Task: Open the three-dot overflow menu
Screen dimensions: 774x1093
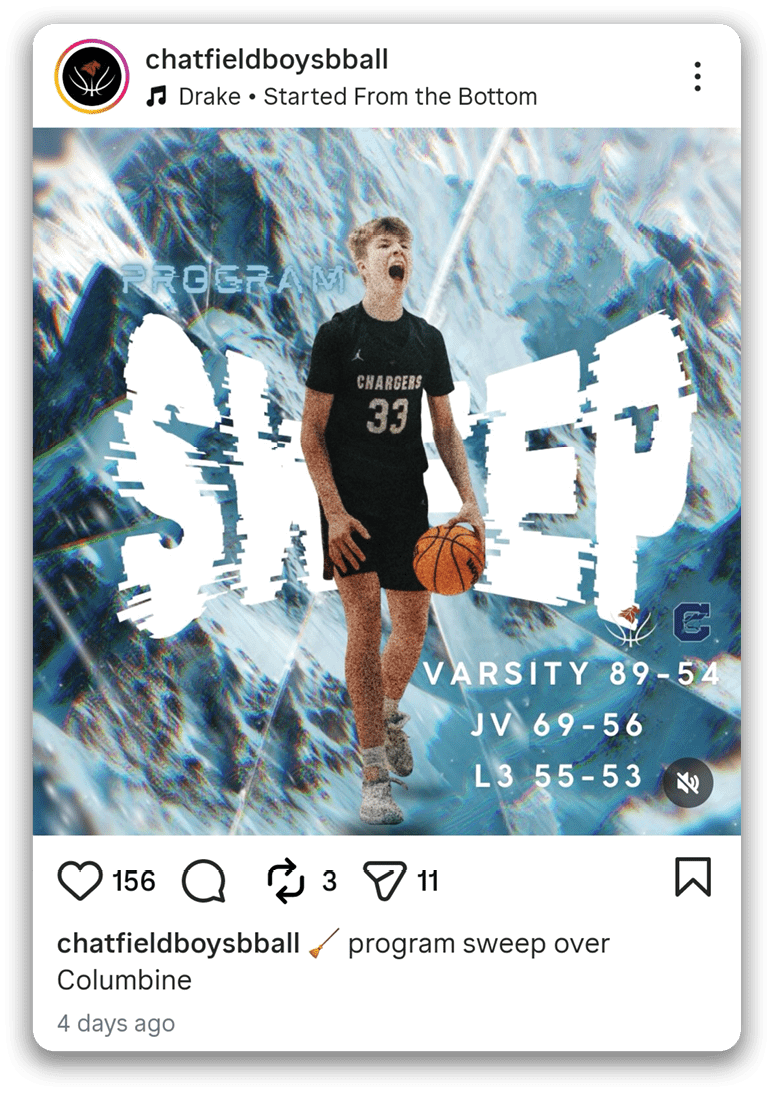Action: 697,77
